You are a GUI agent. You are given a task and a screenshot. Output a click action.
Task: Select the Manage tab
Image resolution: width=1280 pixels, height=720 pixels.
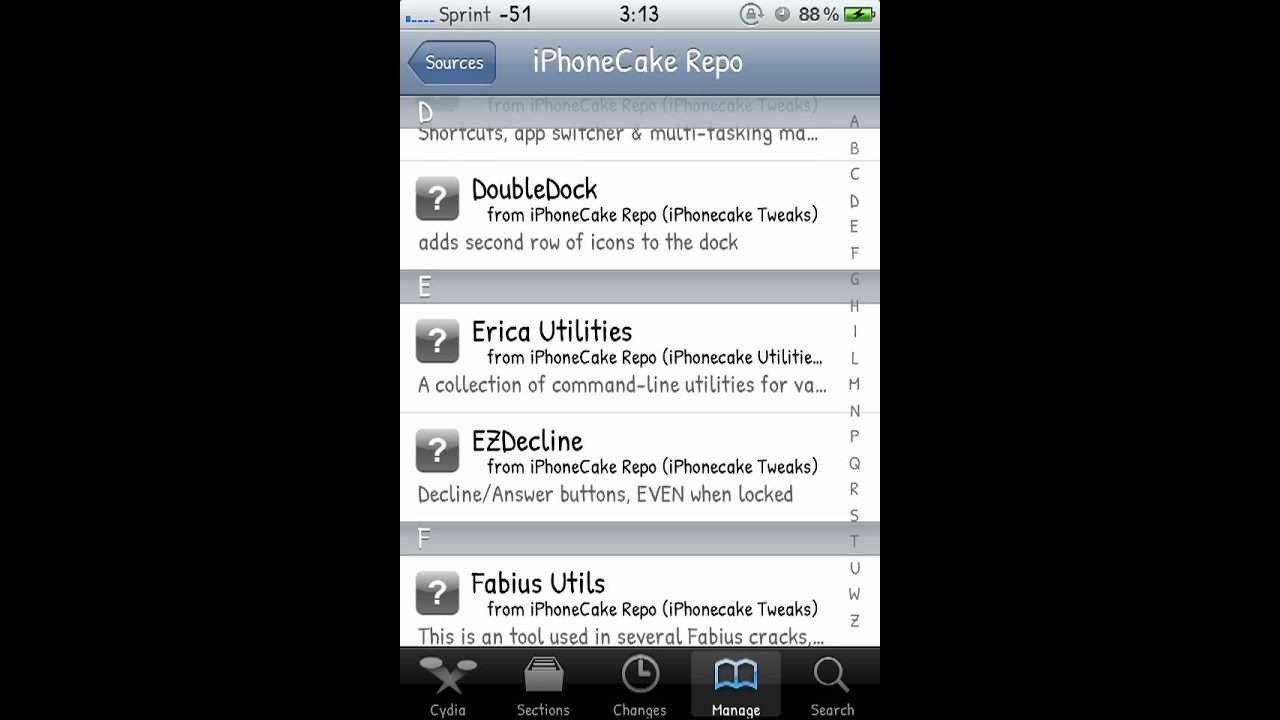point(736,686)
